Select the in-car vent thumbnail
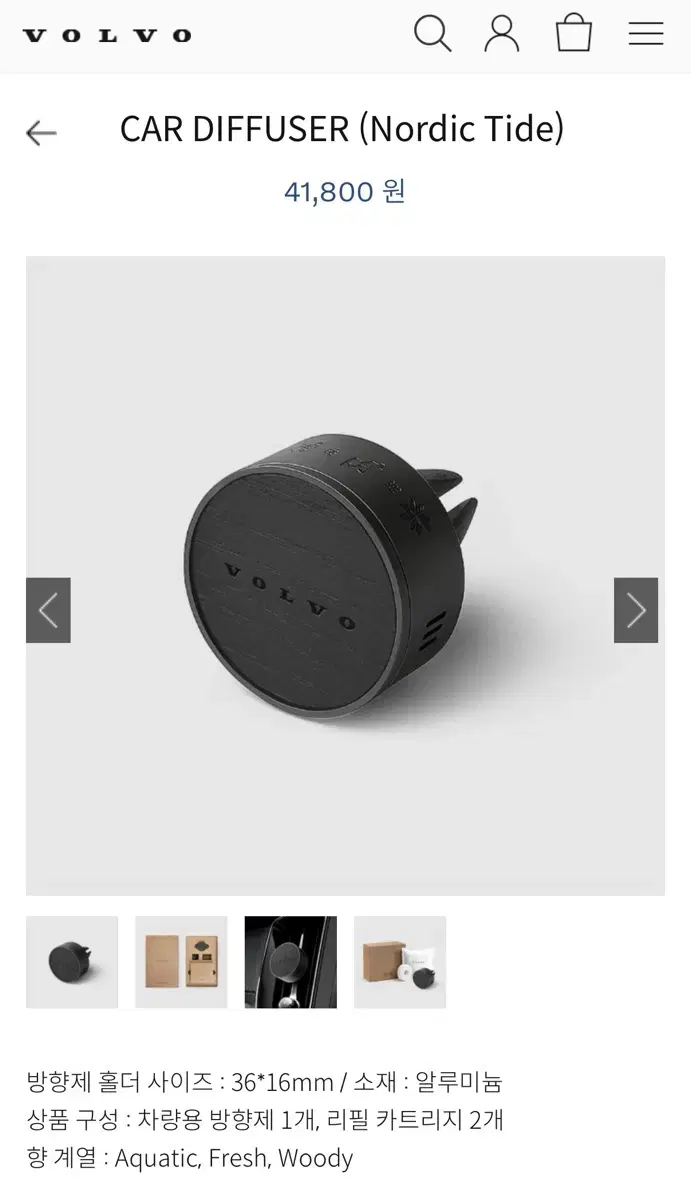691x1200 pixels. (291, 962)
